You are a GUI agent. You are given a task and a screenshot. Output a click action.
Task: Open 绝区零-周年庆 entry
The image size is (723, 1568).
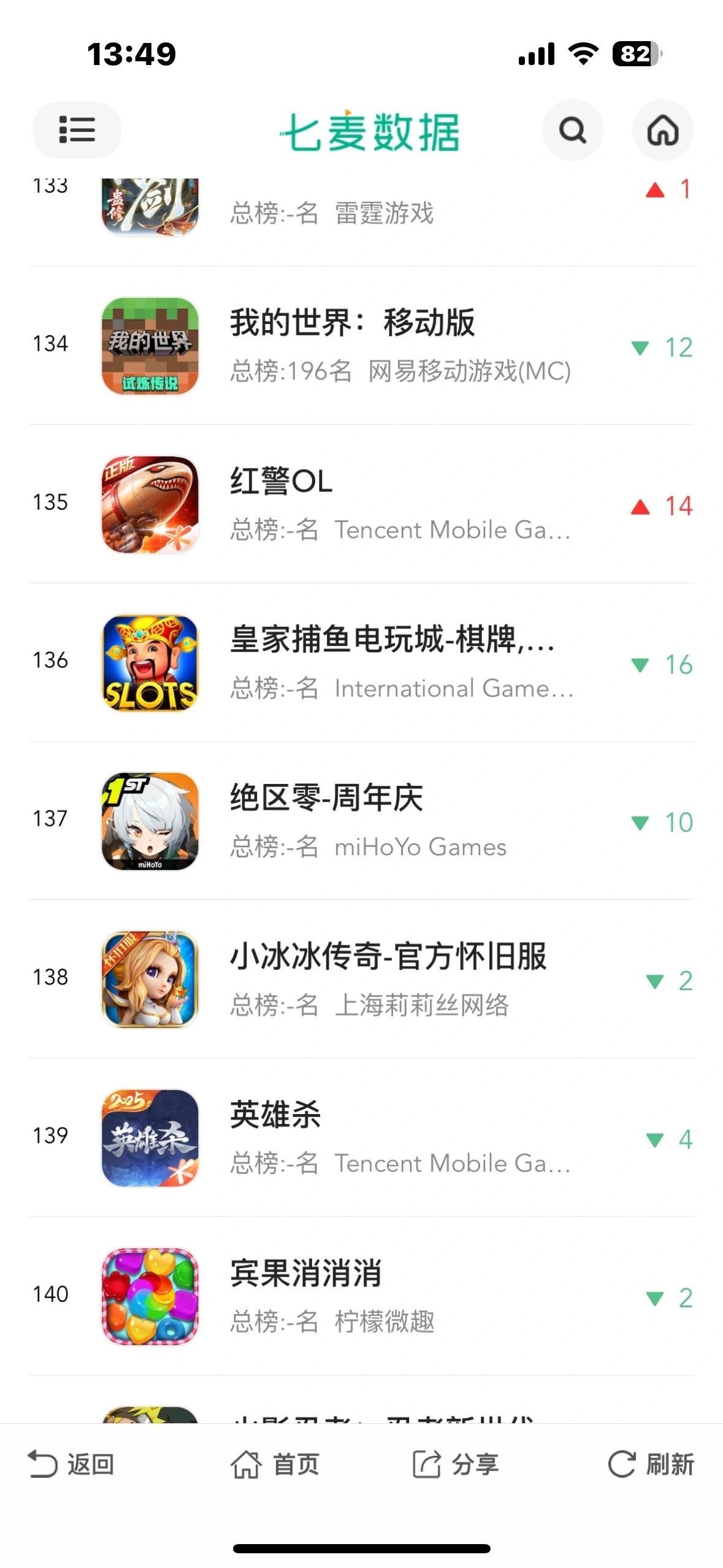tap(361, 821)
